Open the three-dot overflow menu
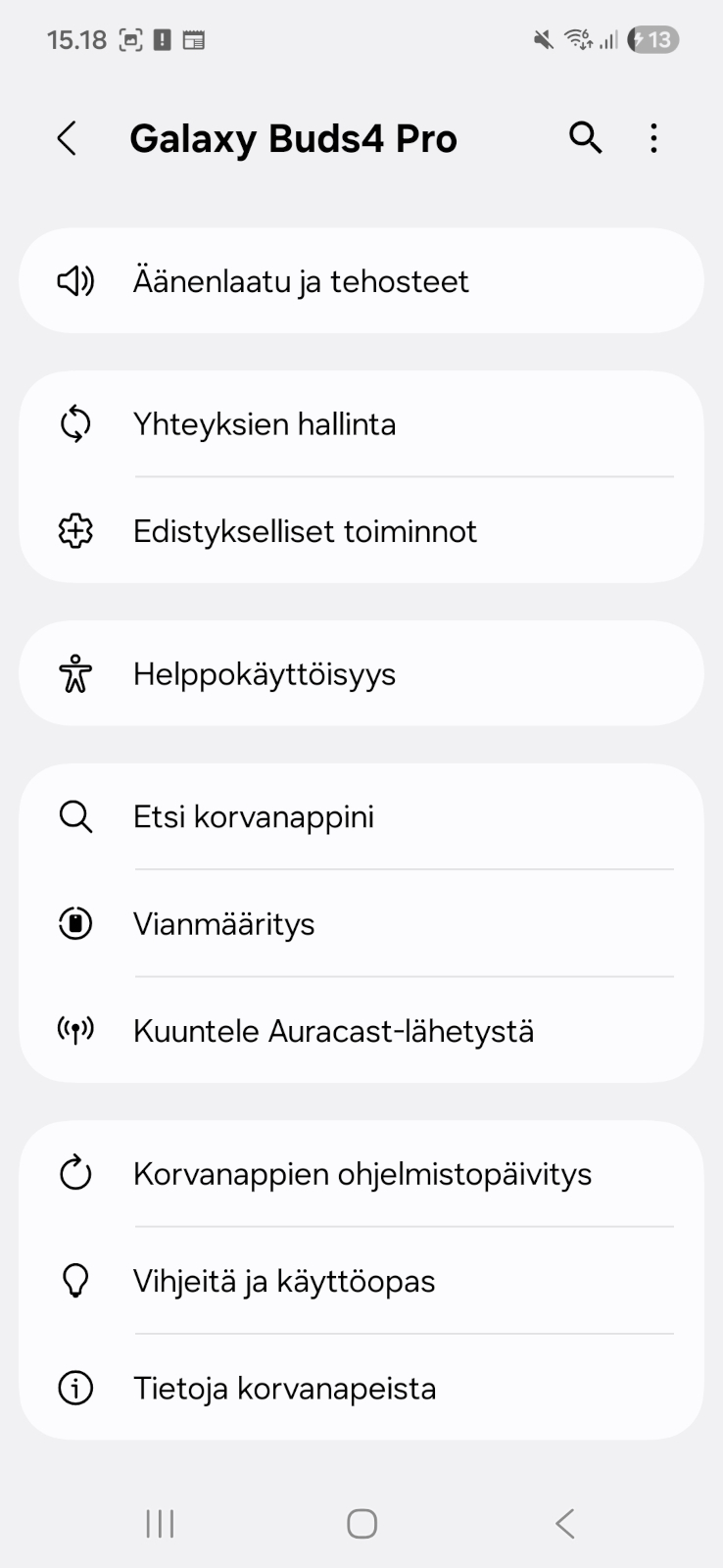 coord(653,138)
